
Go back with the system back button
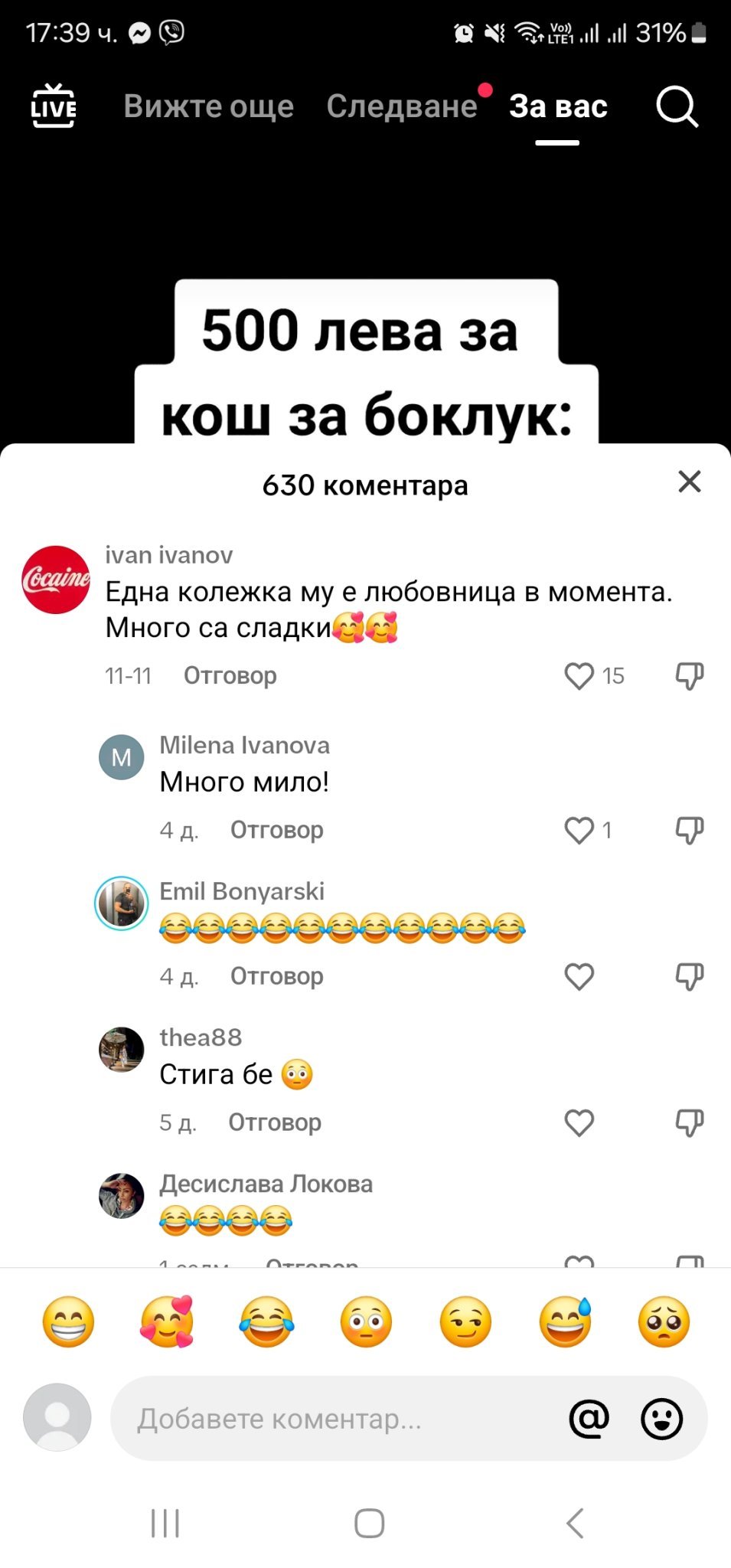(575, 1524)
